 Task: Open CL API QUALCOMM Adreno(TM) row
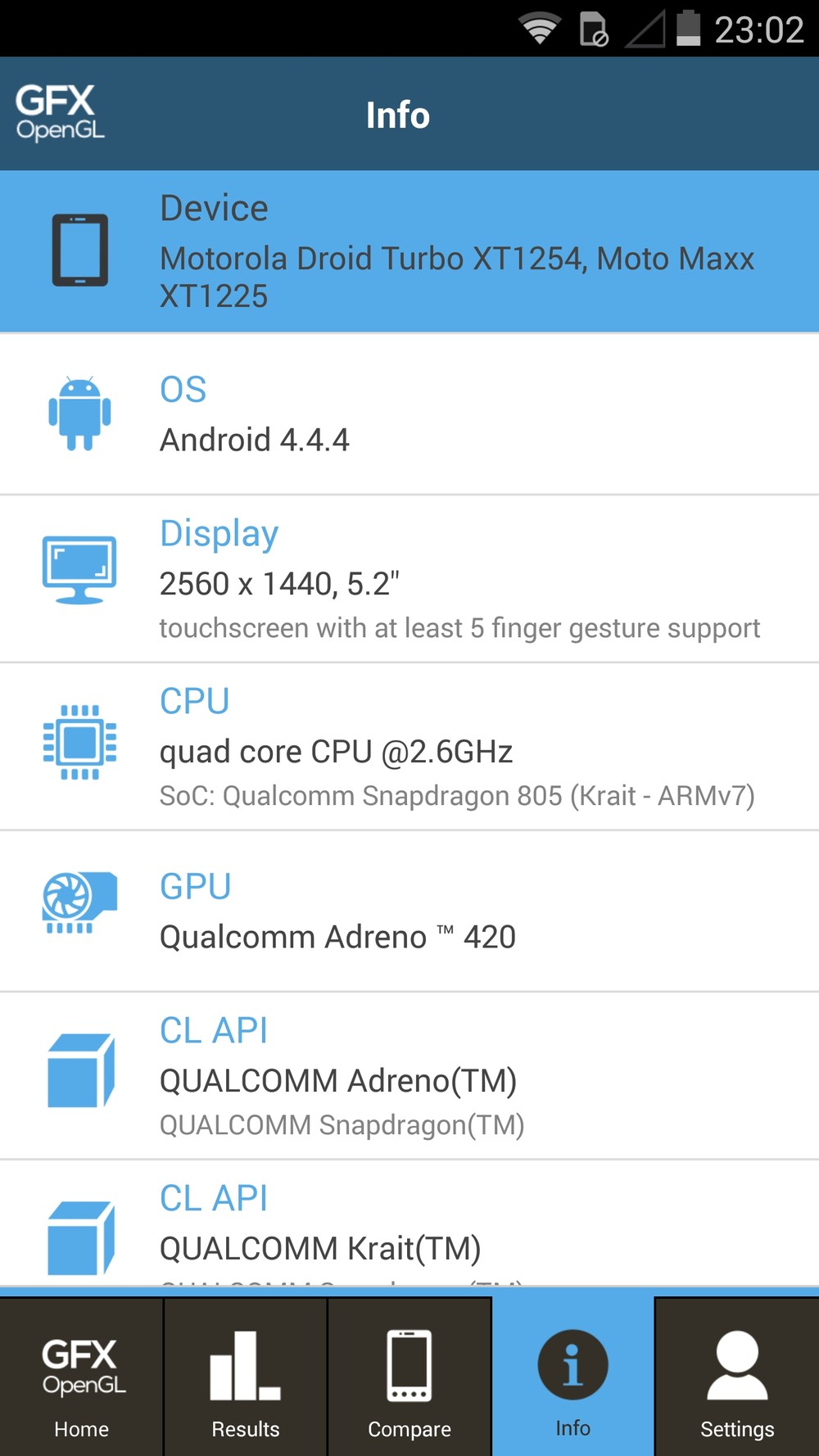[409, 1076]
